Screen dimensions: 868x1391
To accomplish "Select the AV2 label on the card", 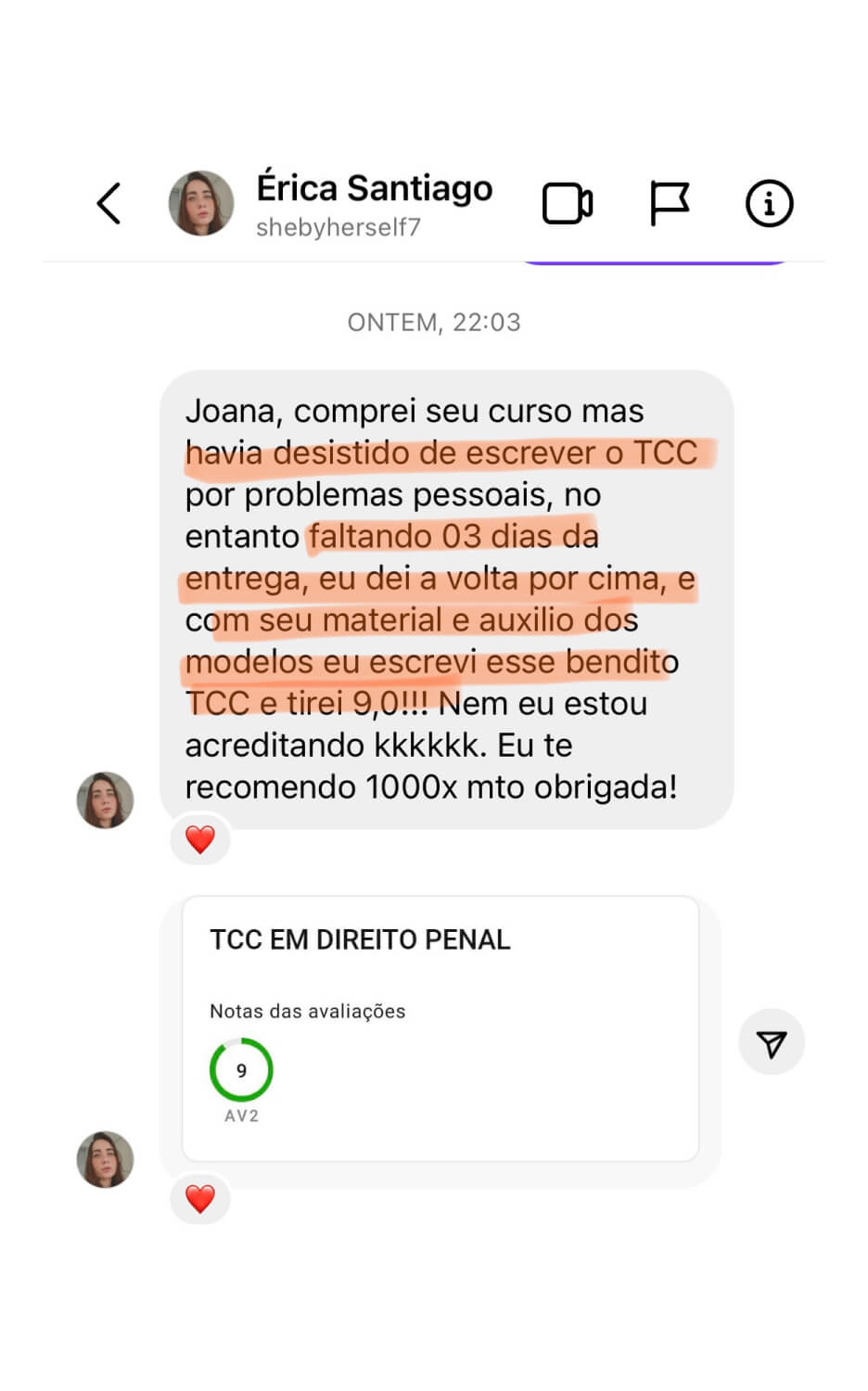I will point(242,1117).
